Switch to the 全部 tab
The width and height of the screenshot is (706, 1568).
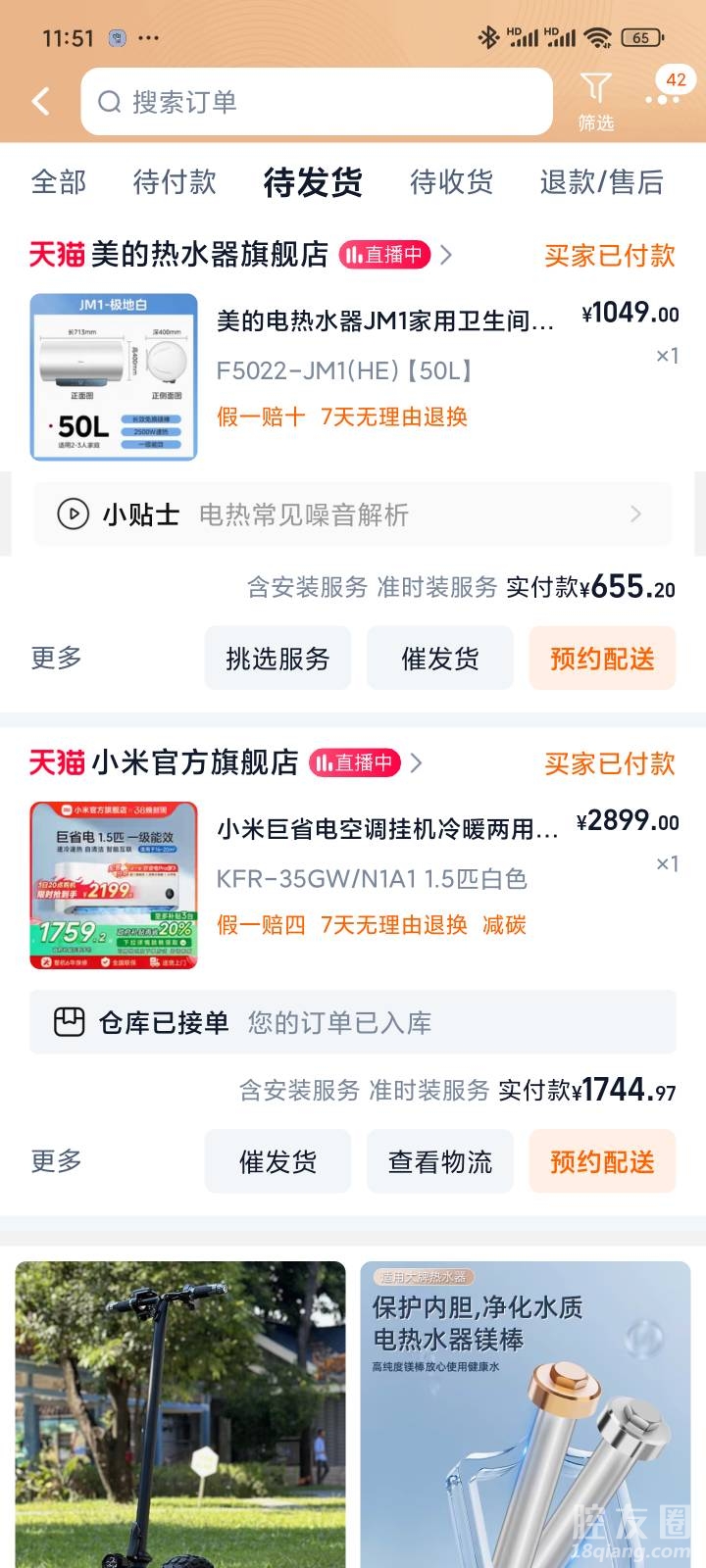tap(59, 182)
